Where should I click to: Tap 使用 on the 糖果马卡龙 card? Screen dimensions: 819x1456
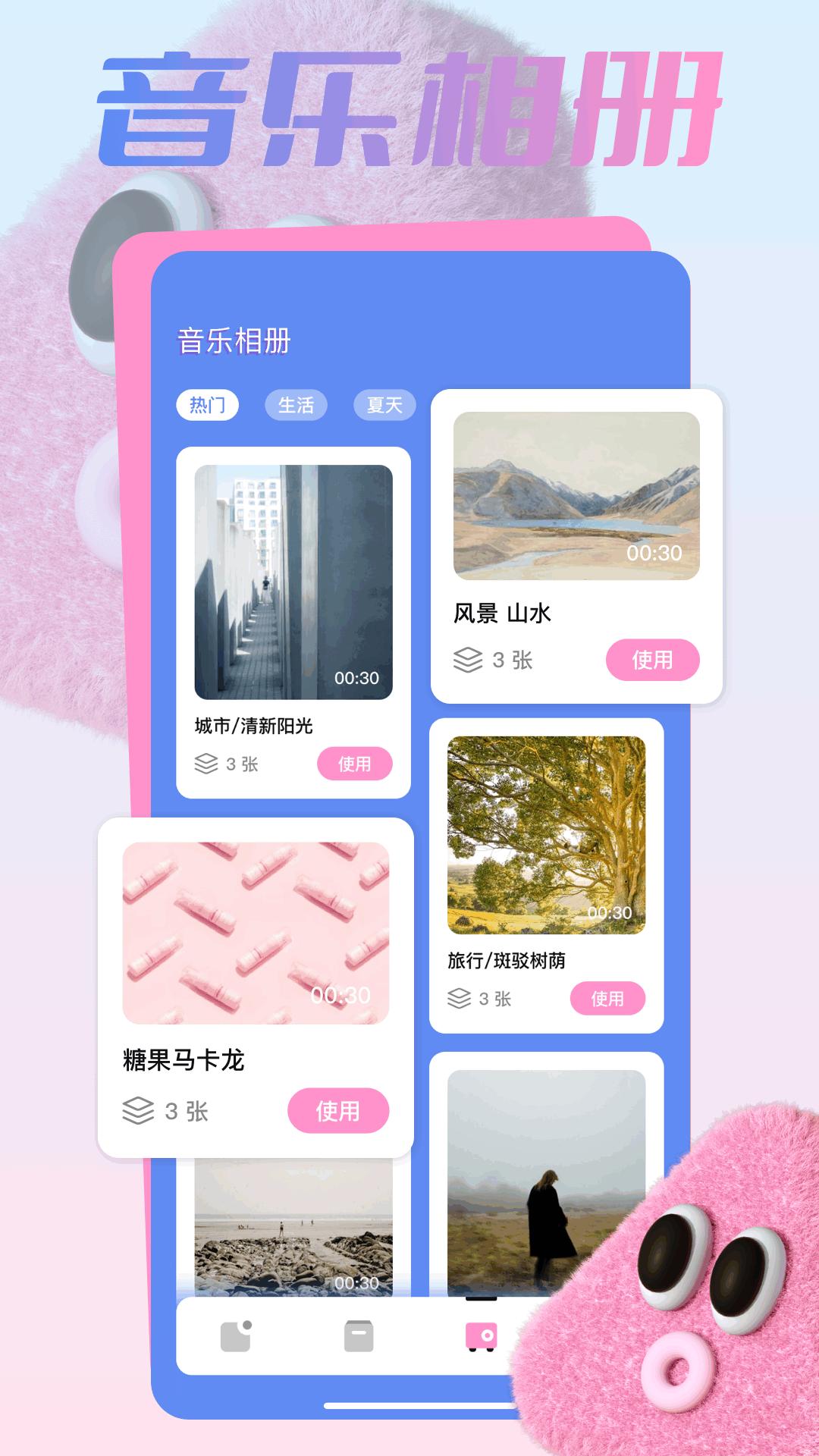coord(340,1109)
